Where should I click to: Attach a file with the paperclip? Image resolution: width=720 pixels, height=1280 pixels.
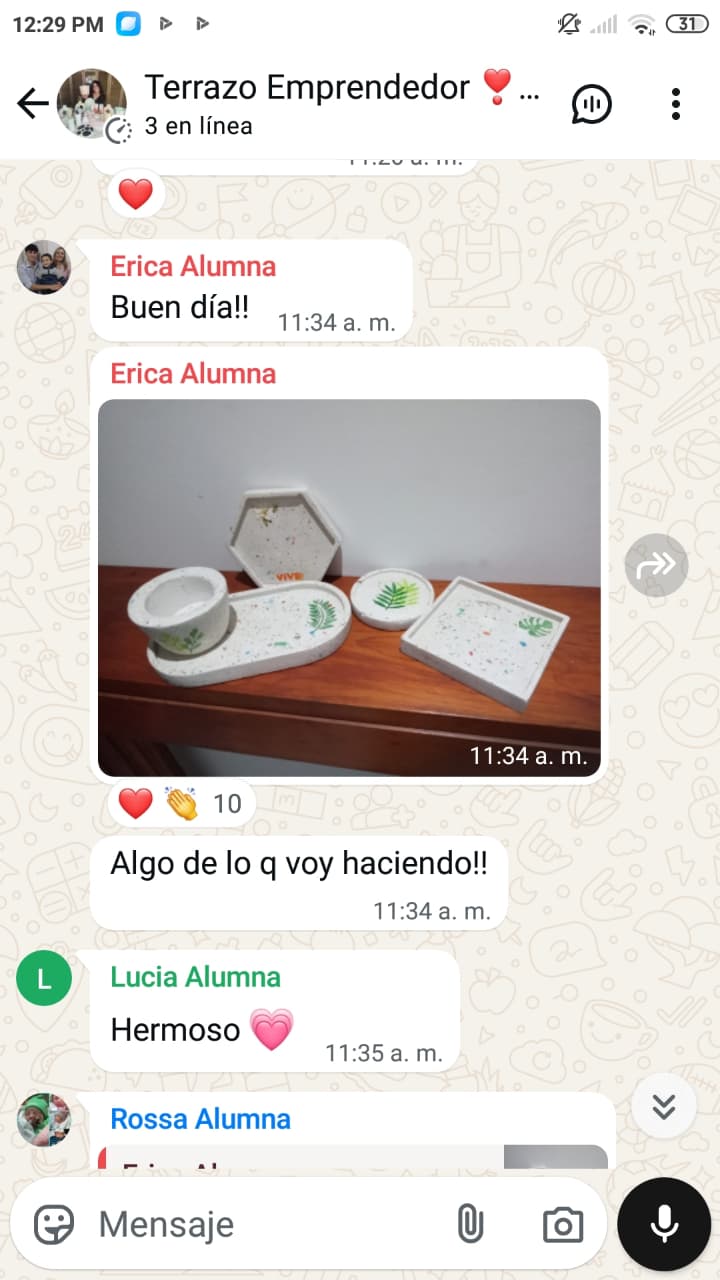[470, 1224]
